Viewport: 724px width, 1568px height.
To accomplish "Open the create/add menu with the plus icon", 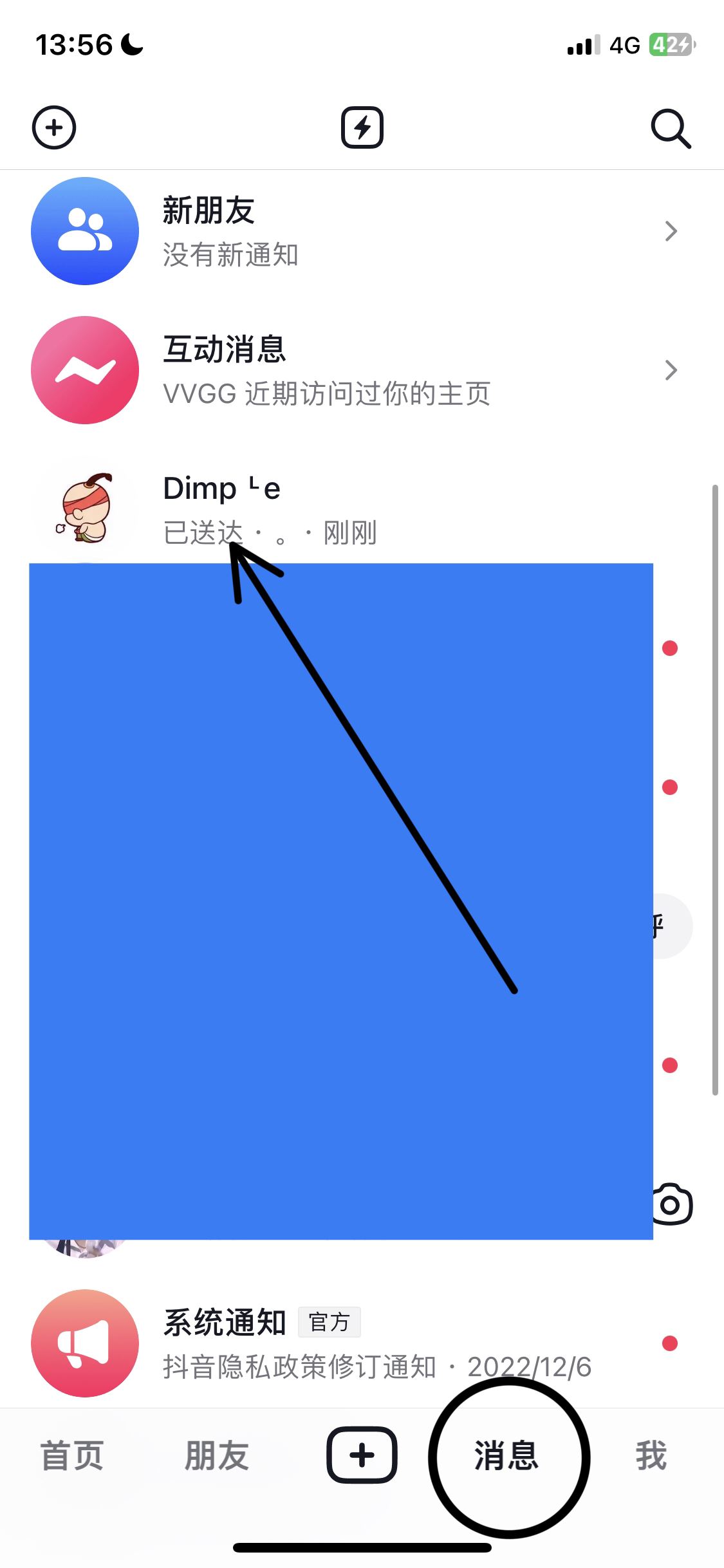I will point(54,127).
